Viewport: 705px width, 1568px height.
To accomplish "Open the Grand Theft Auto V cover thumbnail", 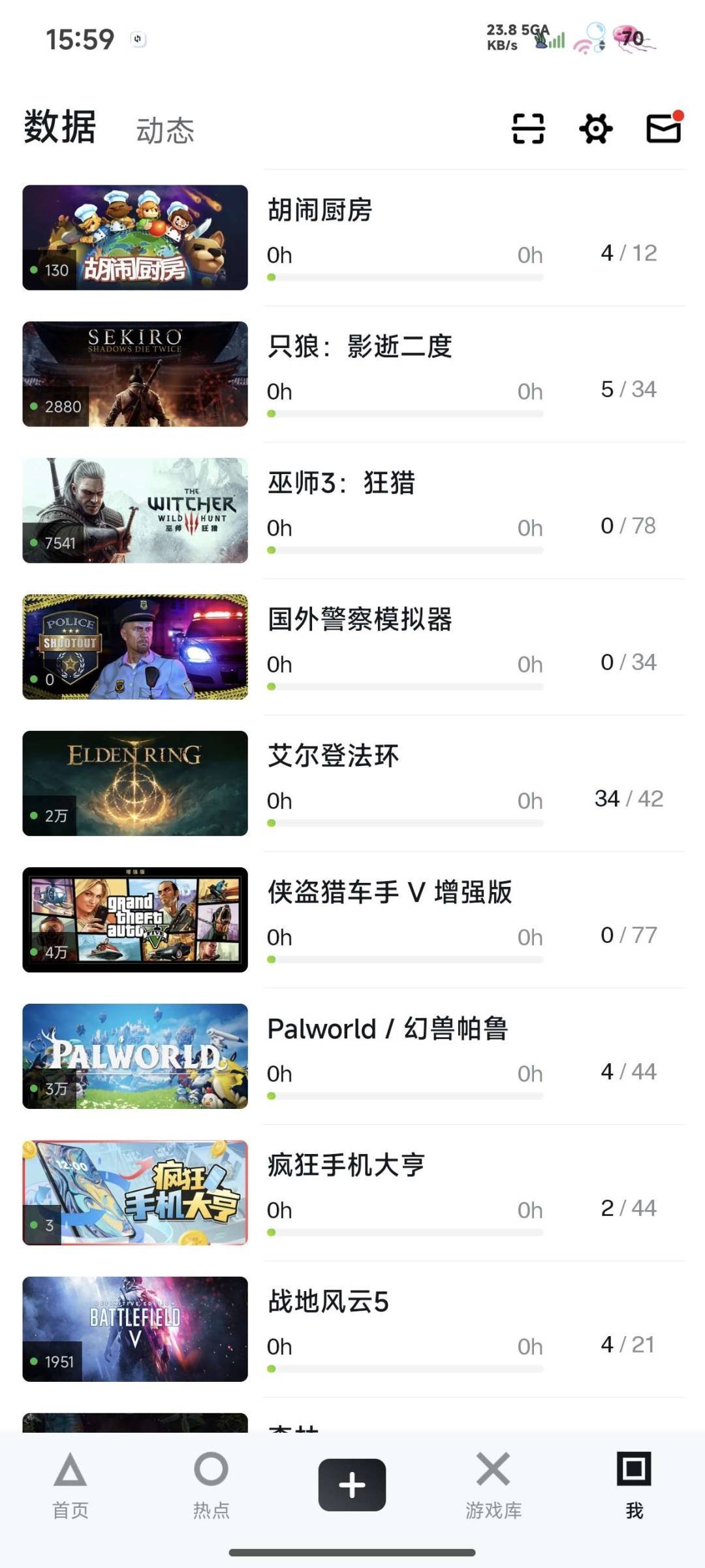I will [x=134, y=920].
